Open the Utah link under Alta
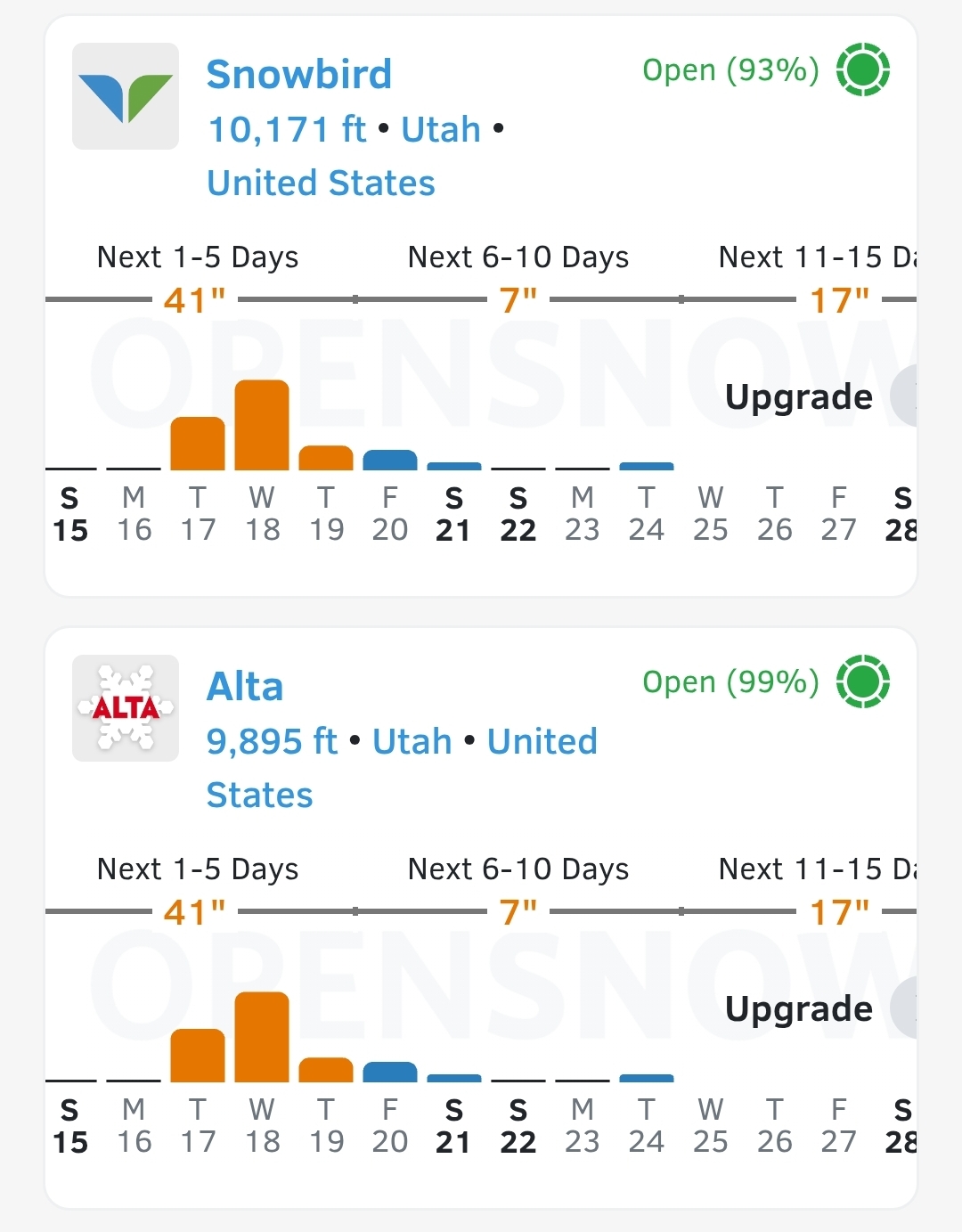This screenshot has width=962, height=1232. [x=412, y=742]
